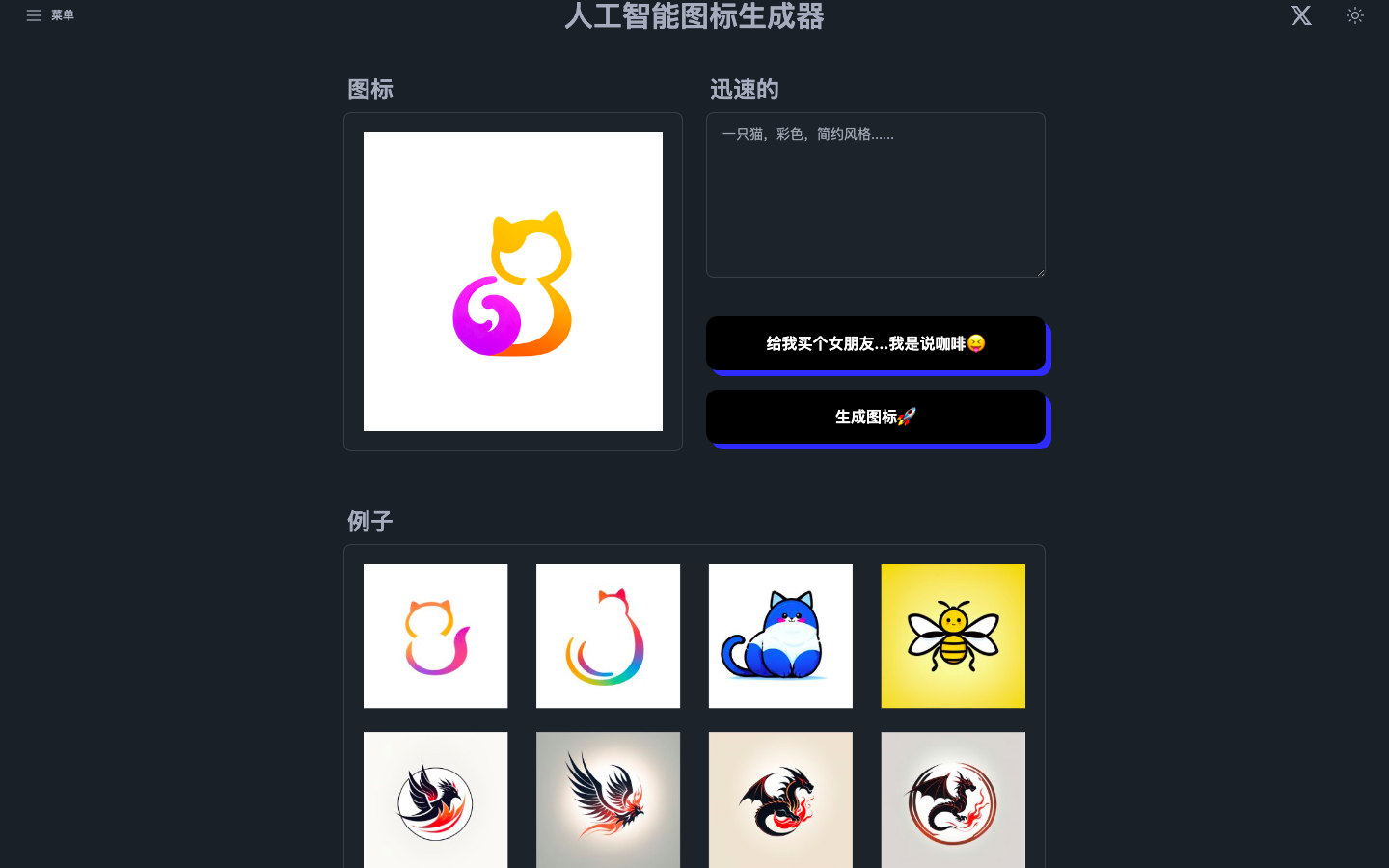The image size is (1389, 868).
Task: Toggle the light/dark theme sun icon
Action: click(1354, 15)
